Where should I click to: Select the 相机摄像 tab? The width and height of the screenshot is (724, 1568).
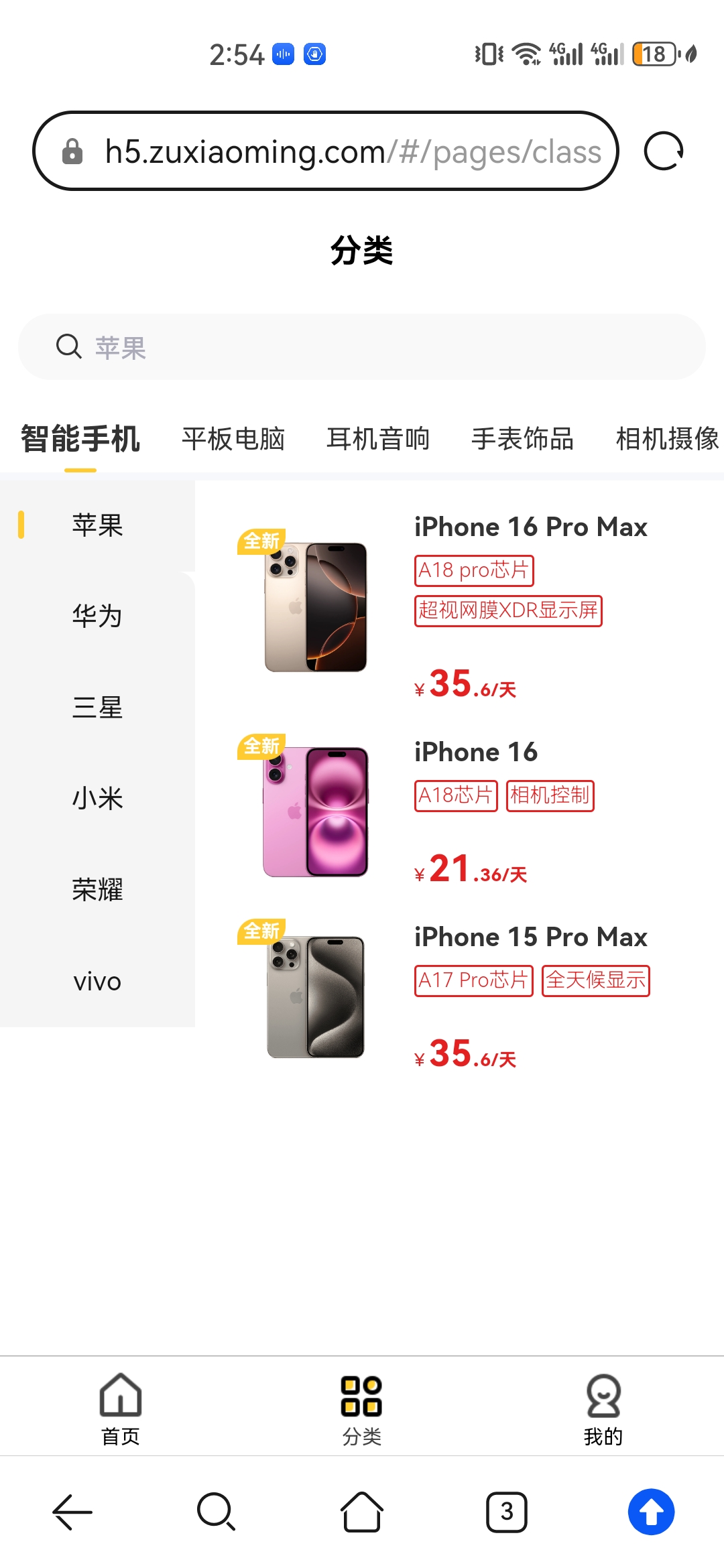(x=668, y=440)
